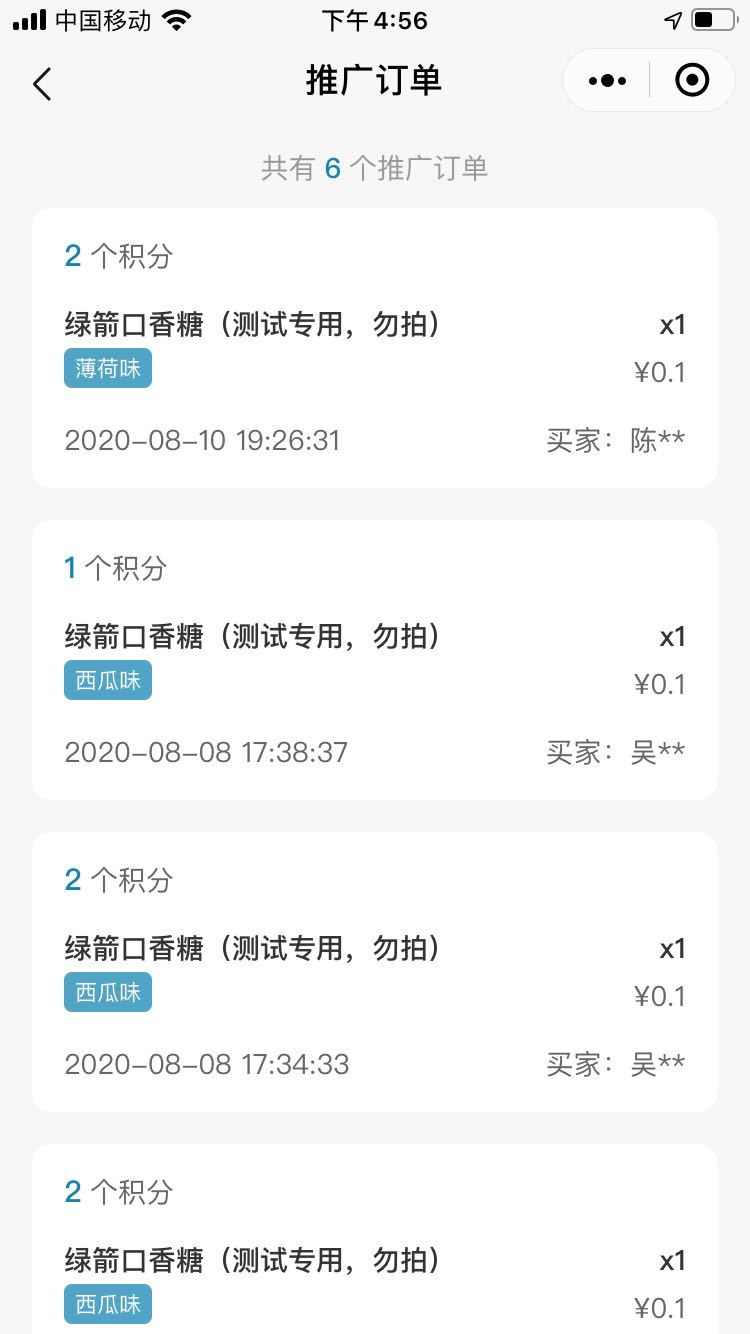The width and height of the screenshot is (750, 1334).
Task: Open the order dated 2020-08-08 17:38:37
Action: 375,660
